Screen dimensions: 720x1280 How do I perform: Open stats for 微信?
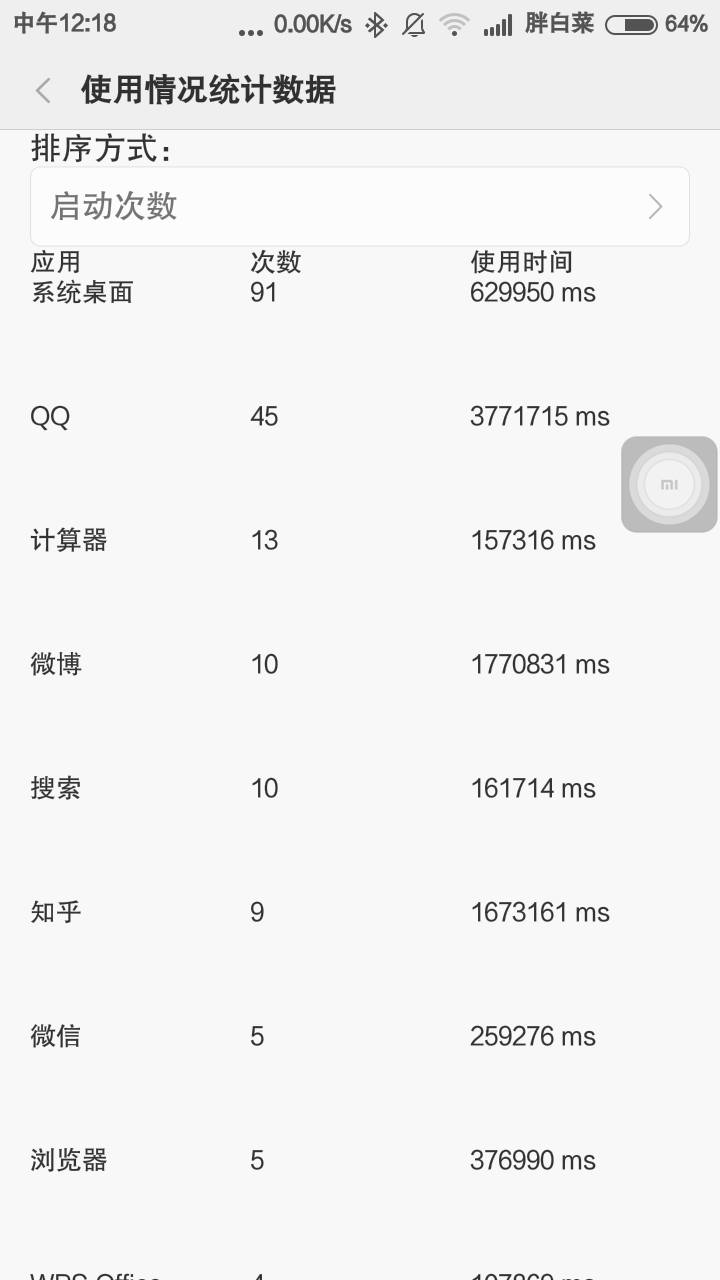click(x=300, y=1036)
